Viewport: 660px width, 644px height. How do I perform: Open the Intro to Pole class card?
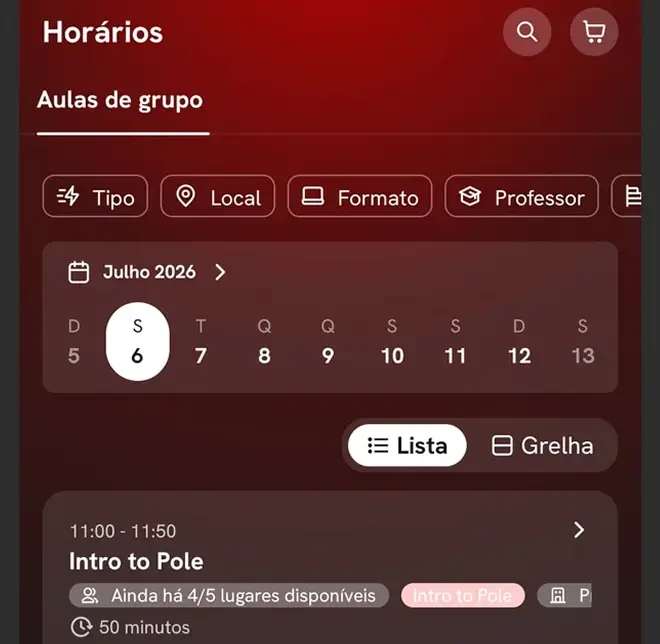pyautogui.click(x=330, y=567)
